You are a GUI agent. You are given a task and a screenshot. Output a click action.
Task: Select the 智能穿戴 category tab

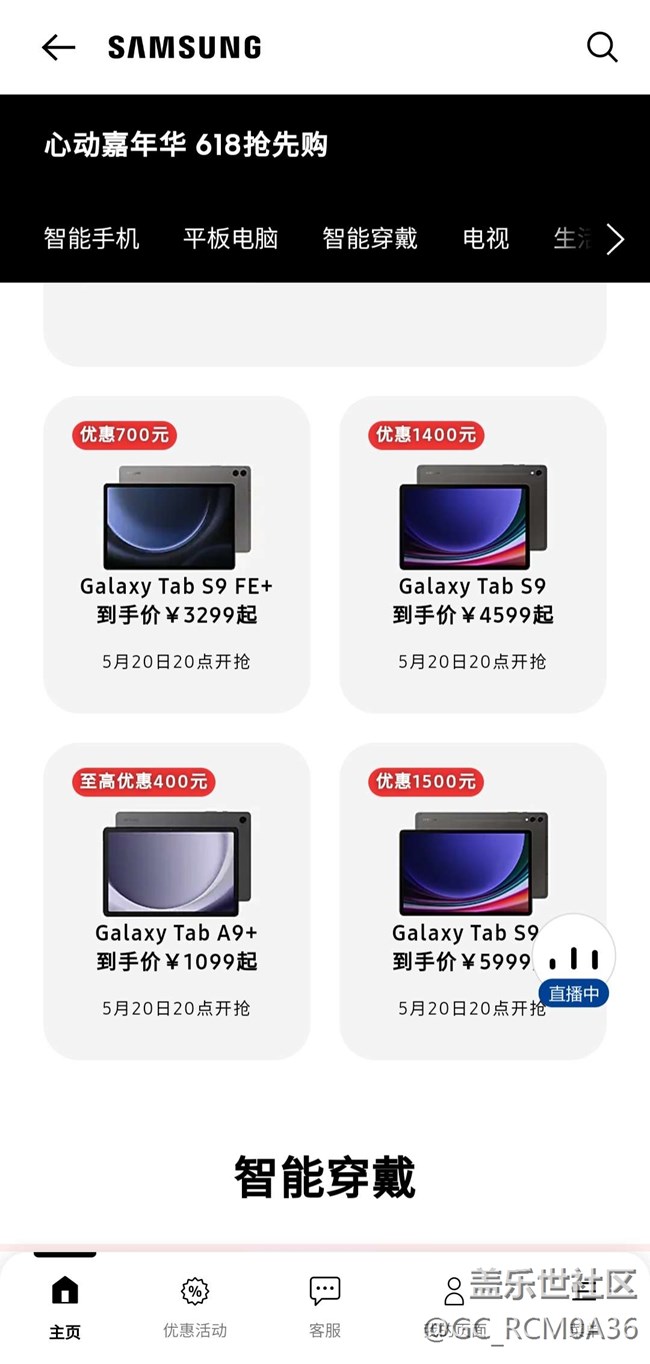370,239
